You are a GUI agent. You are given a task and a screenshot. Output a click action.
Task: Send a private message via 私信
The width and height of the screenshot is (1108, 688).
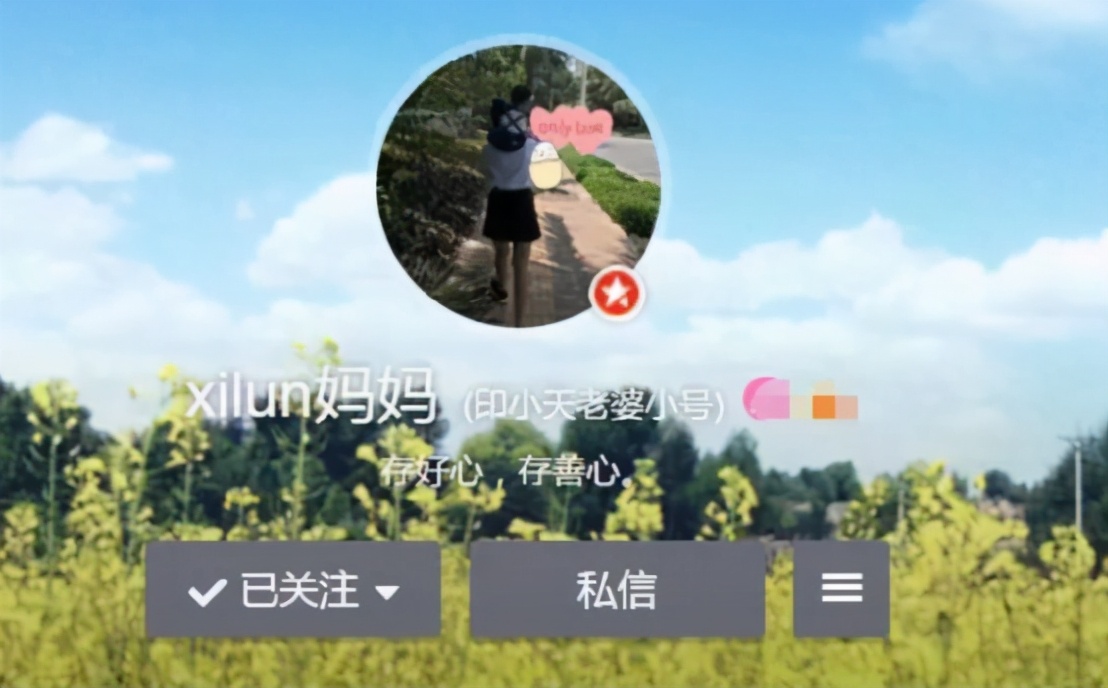617,590
